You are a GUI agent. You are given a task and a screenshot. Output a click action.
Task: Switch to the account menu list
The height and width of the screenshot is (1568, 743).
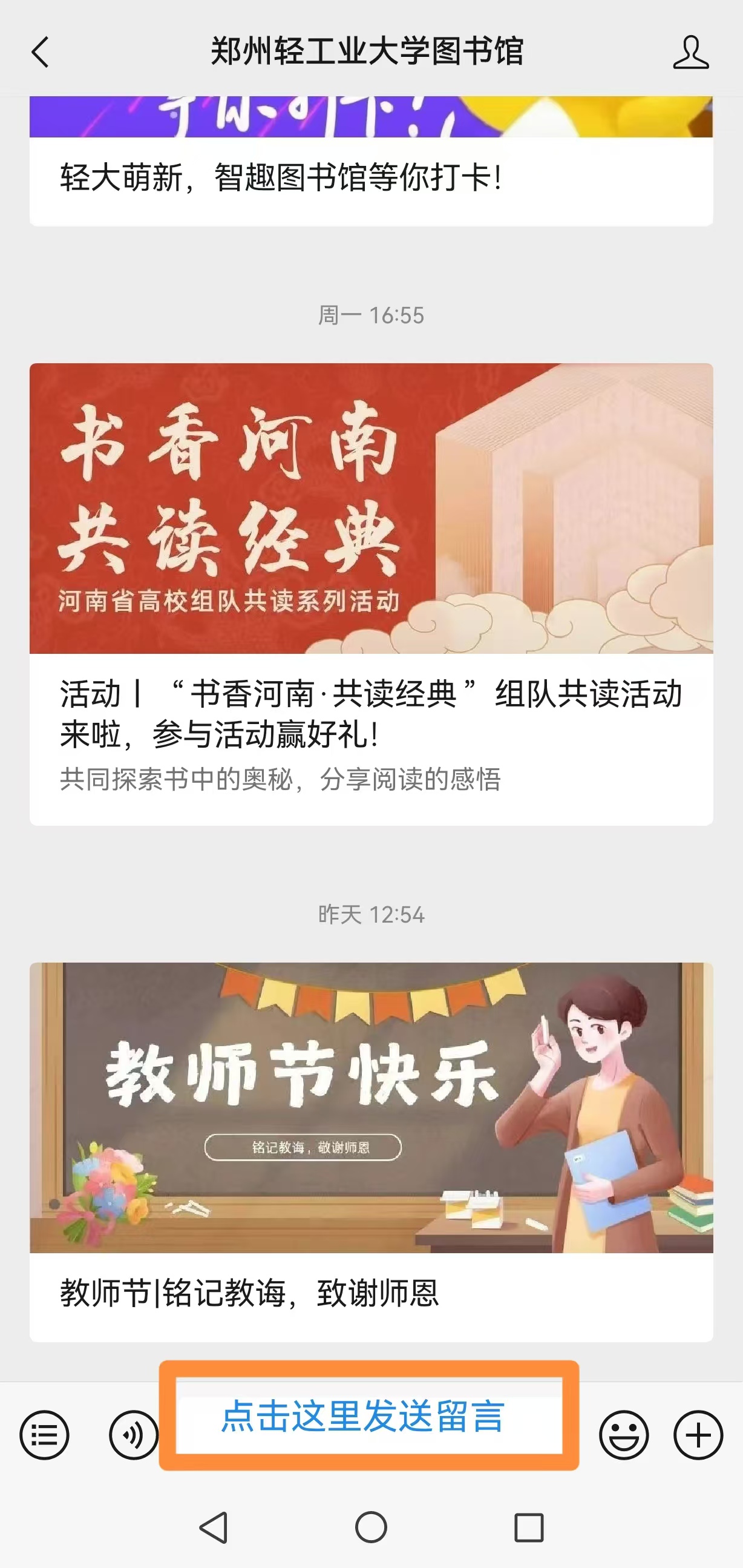pyautogui.click(x=44, y=1435)
